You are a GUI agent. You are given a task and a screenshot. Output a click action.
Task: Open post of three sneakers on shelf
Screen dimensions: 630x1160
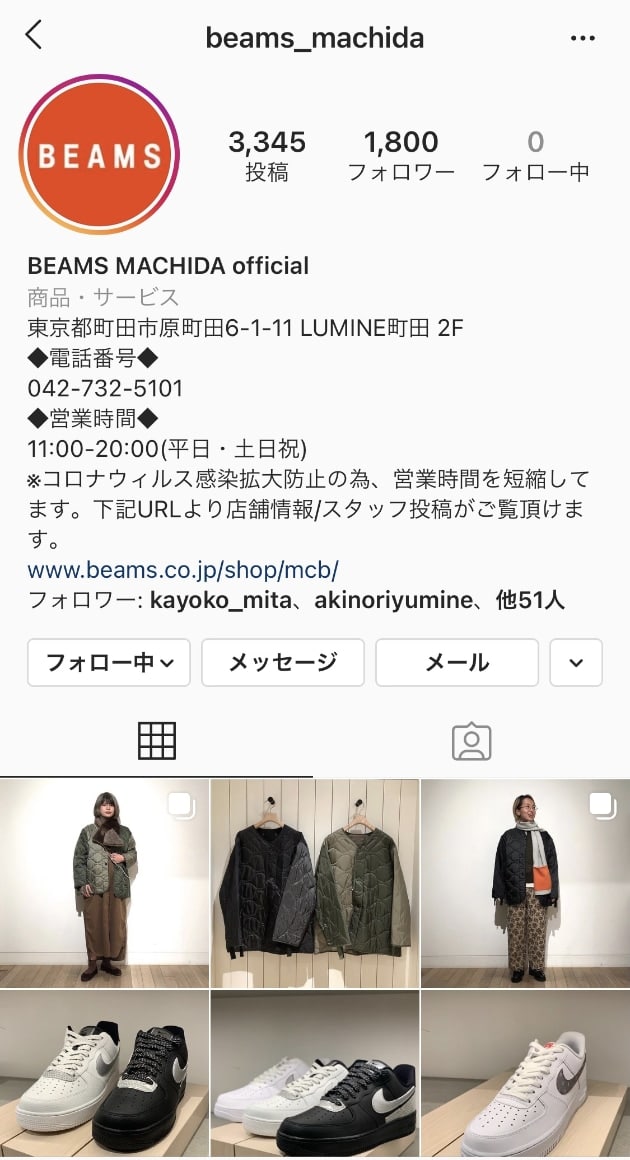tap(314, 1075)
